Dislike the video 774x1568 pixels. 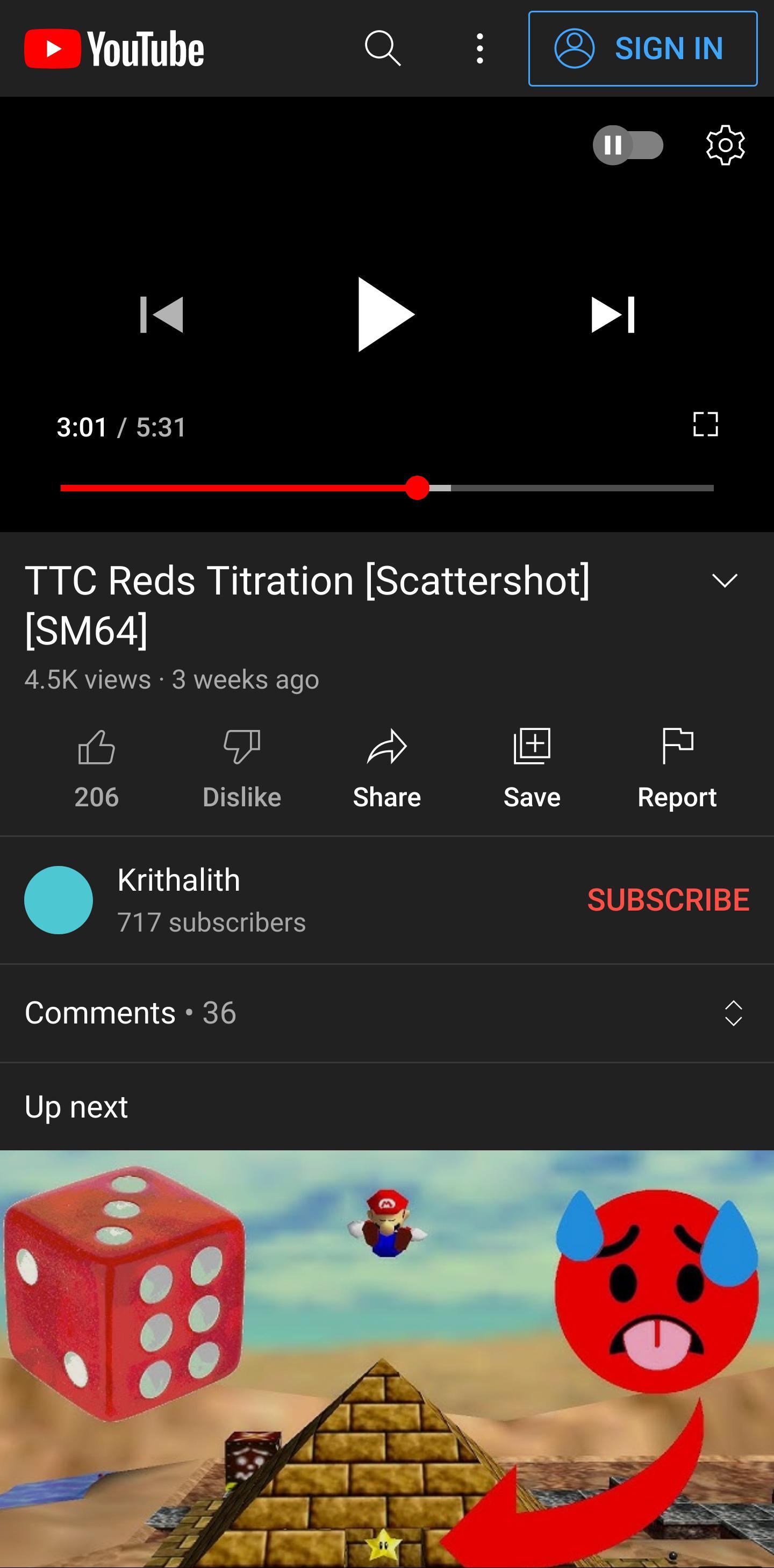click(x=241, y=769)
